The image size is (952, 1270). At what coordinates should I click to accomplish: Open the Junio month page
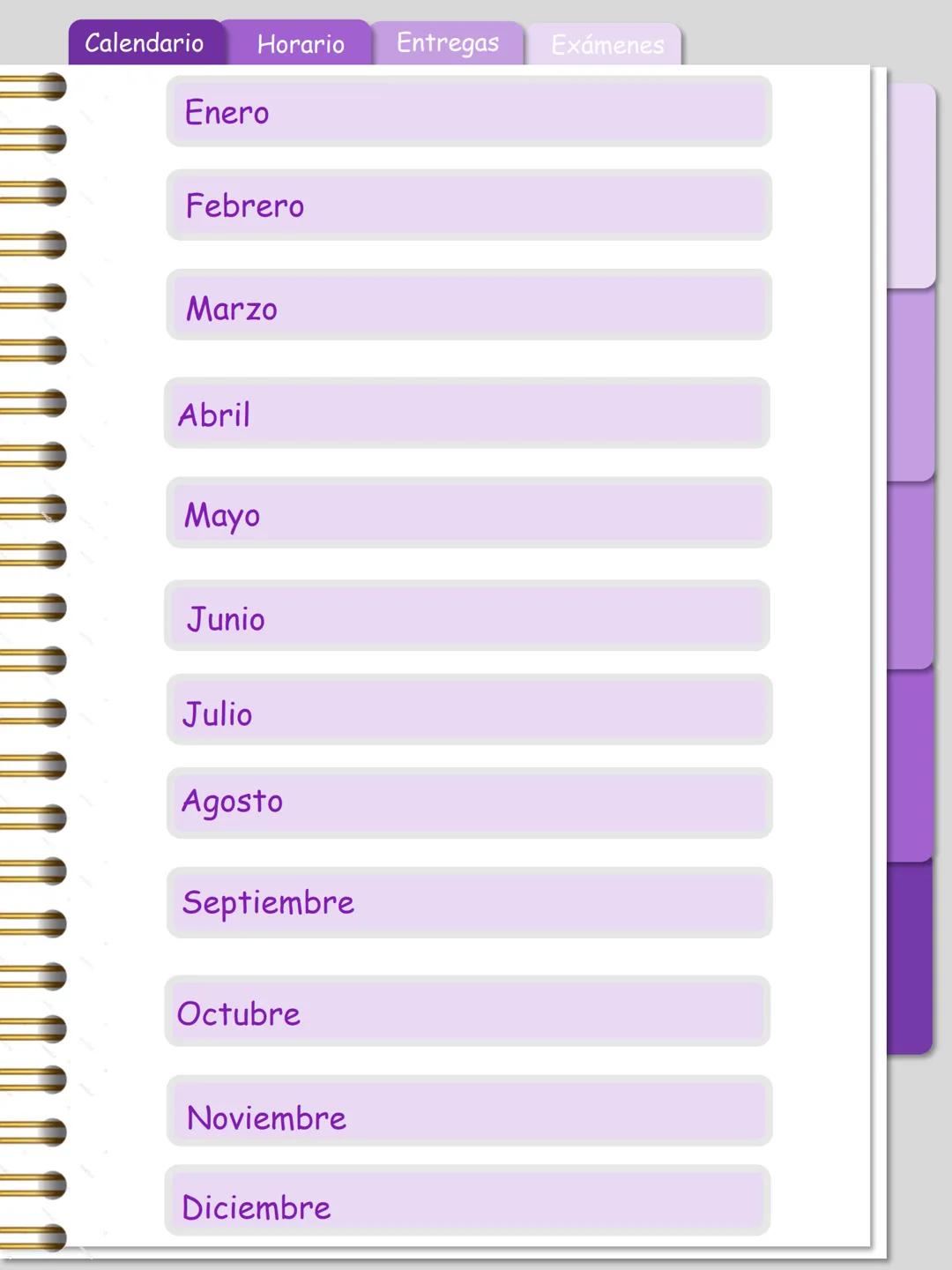[x=467, y=617]
